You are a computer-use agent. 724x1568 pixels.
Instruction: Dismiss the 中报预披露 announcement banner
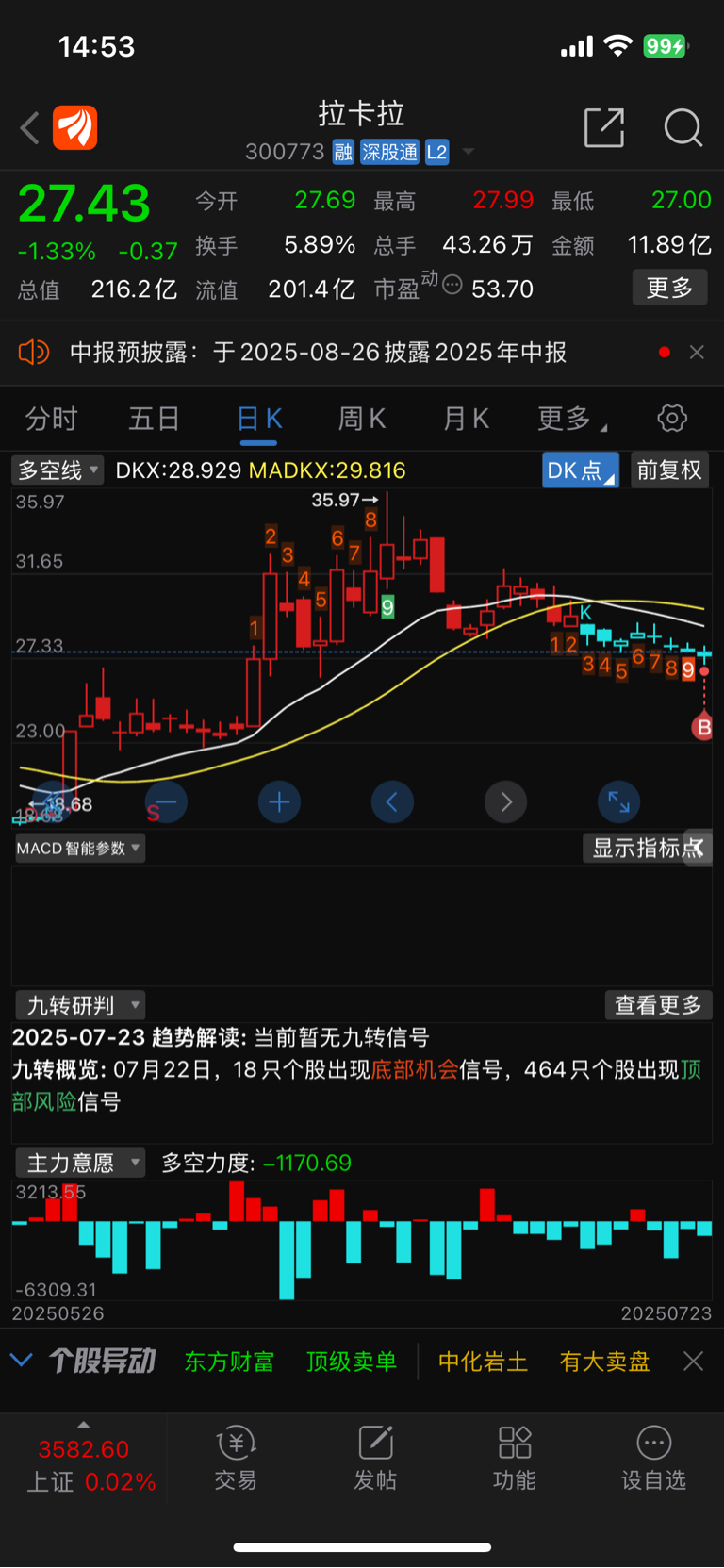[x=697, y=352]
